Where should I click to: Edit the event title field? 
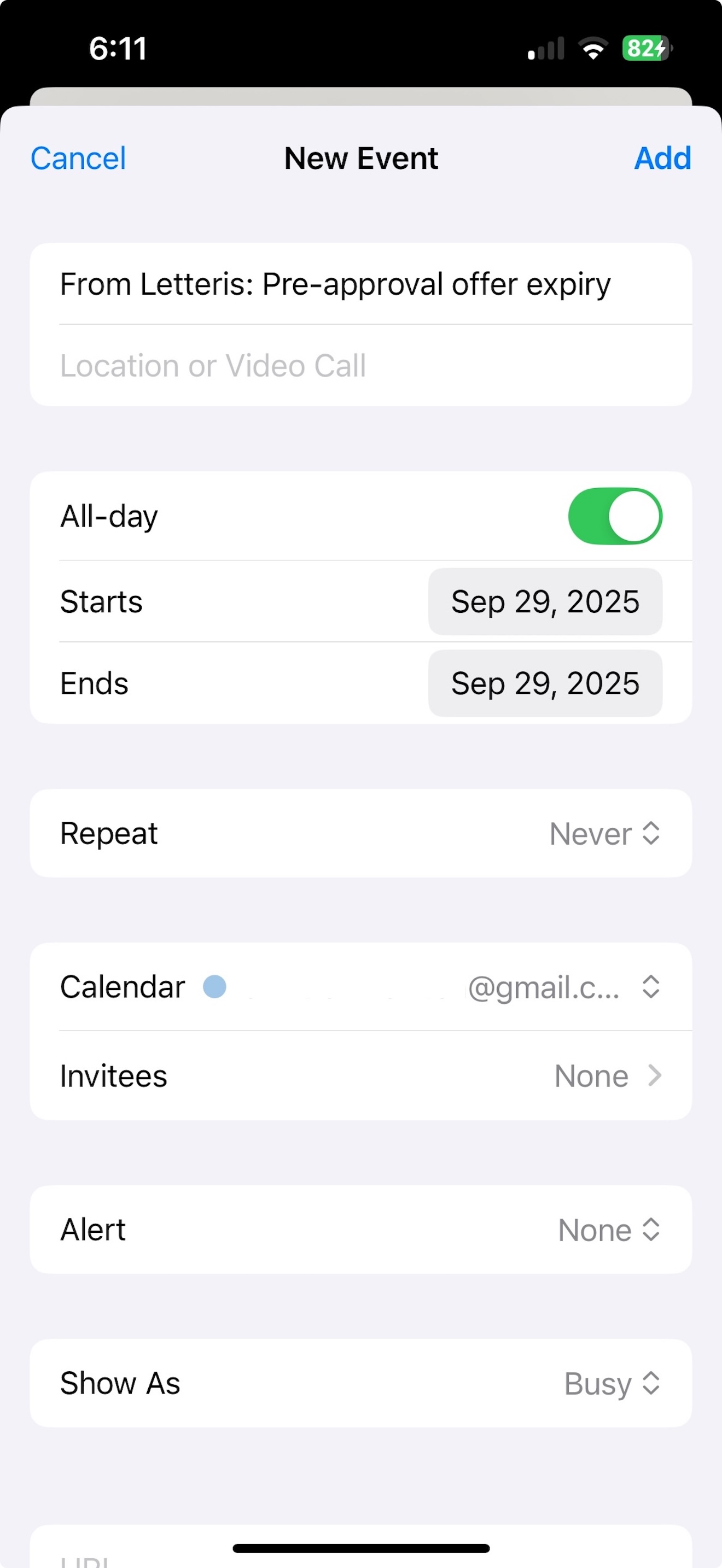pyautogui.click(x=360, y=284)
